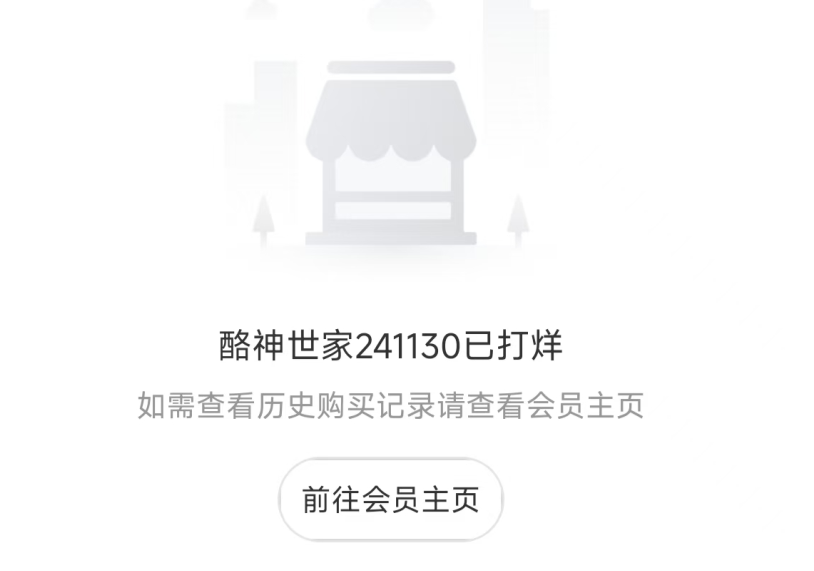Go to the 前往会员主页 page

(390, 499)
